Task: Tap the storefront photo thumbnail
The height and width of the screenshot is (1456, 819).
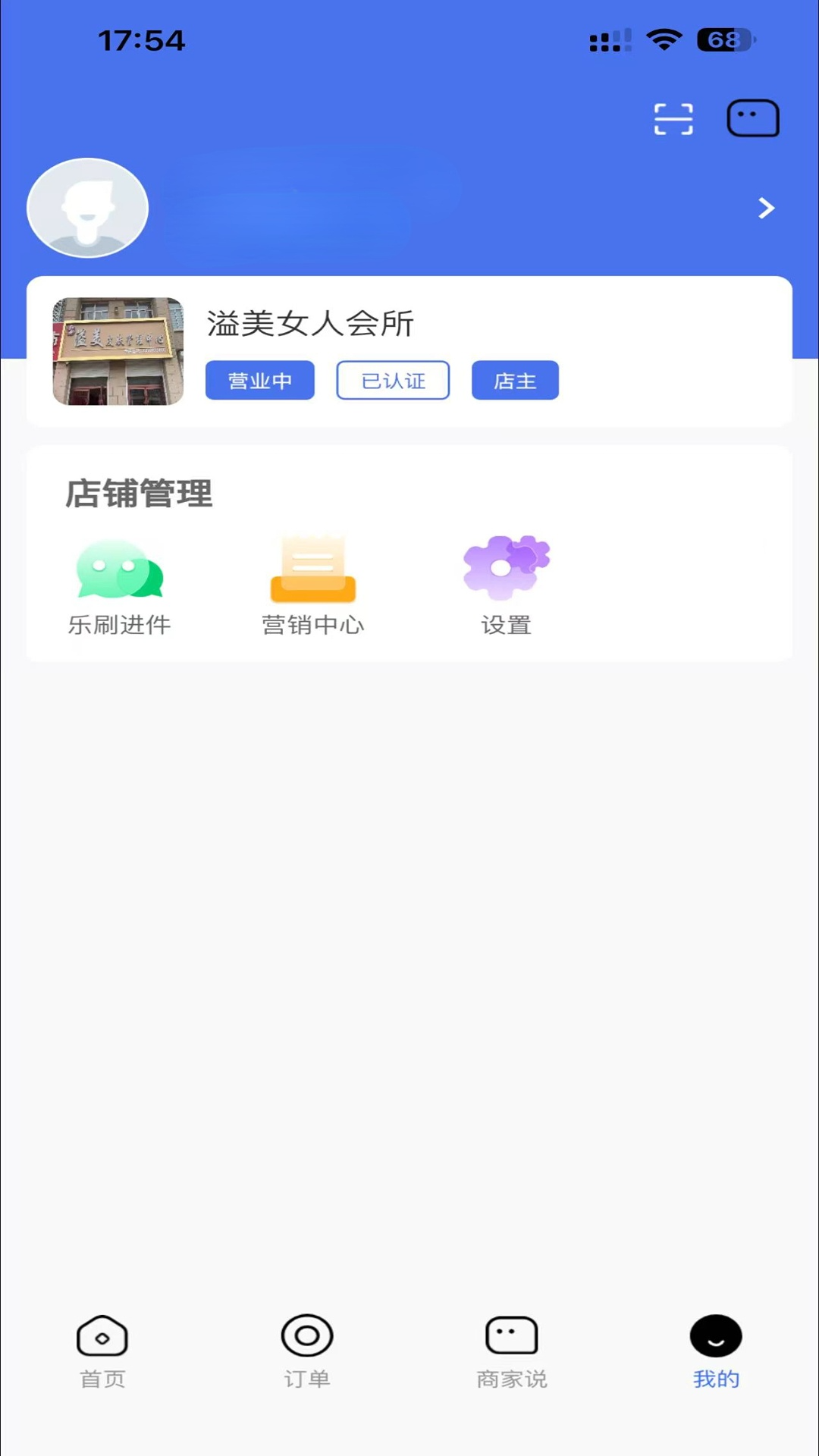Action: click(x=118, y=352)
